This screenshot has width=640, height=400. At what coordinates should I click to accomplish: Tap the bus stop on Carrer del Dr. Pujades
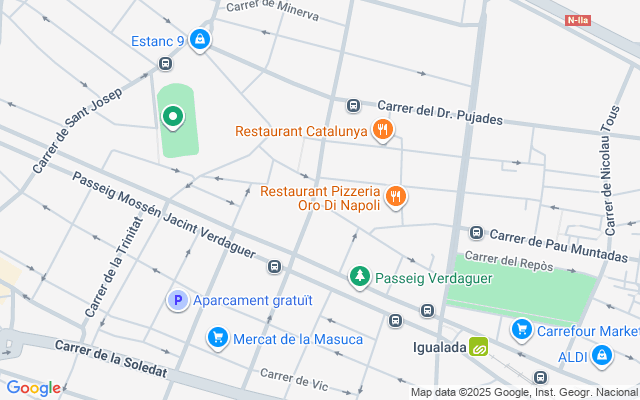coord(353,106)
